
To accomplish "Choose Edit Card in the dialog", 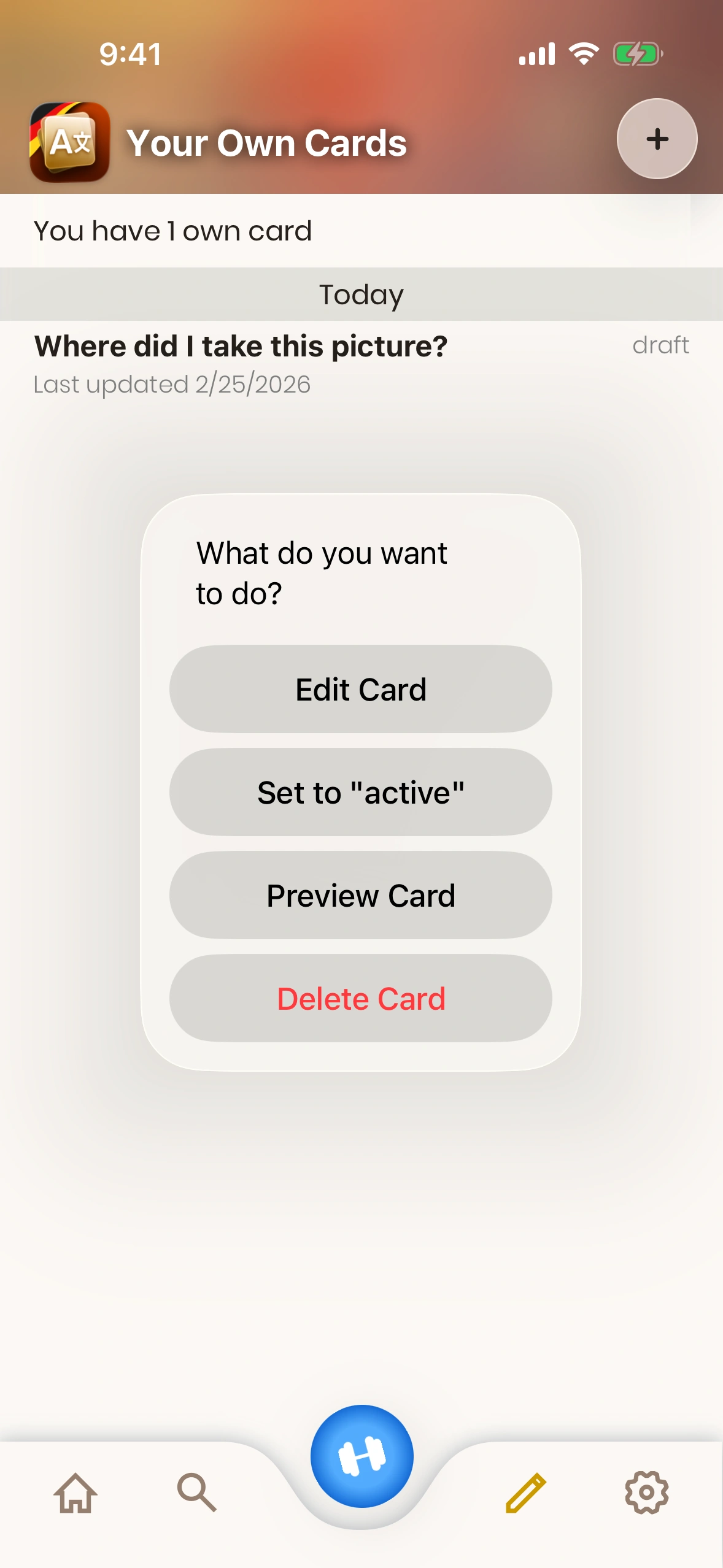I will (361, 689).
